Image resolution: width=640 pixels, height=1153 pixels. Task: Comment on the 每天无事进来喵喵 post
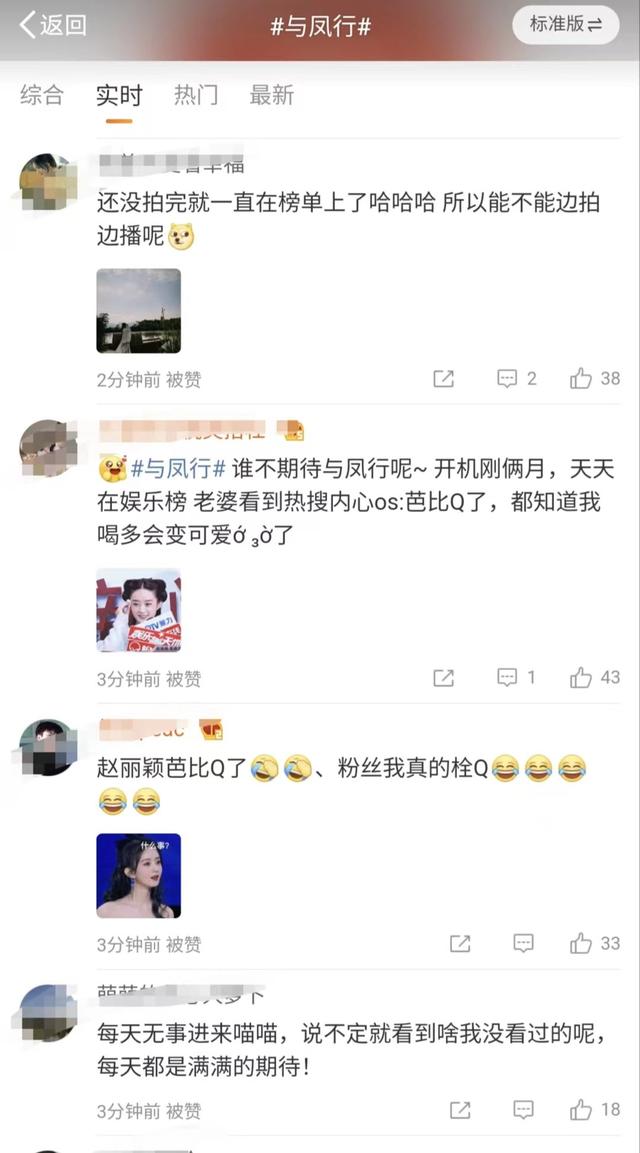pyautogui.click(x=523, y=1110)
